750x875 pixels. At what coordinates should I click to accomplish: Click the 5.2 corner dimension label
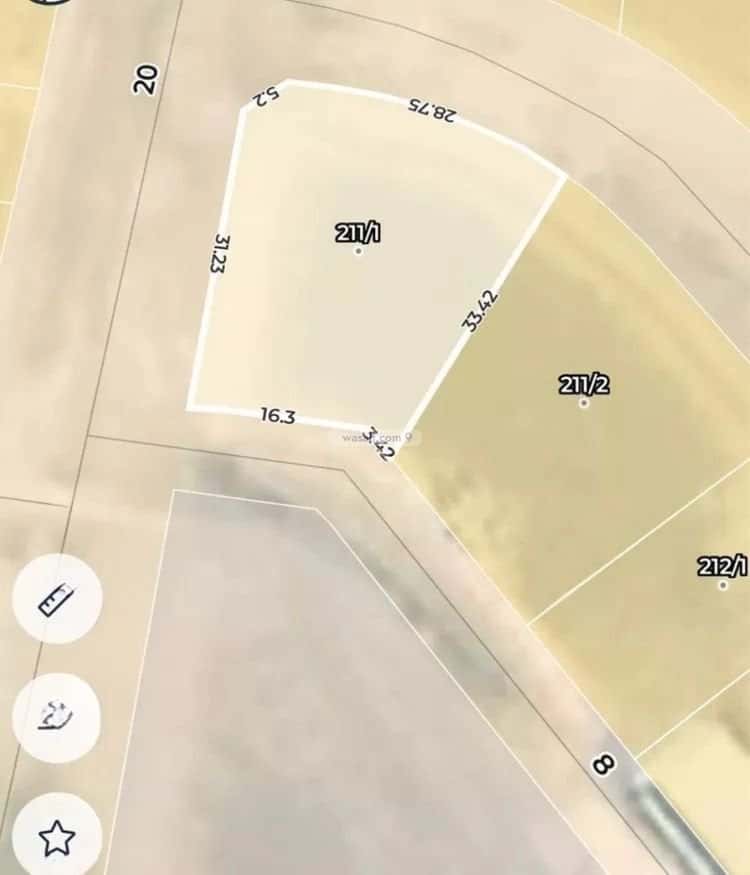pos(263,96)
